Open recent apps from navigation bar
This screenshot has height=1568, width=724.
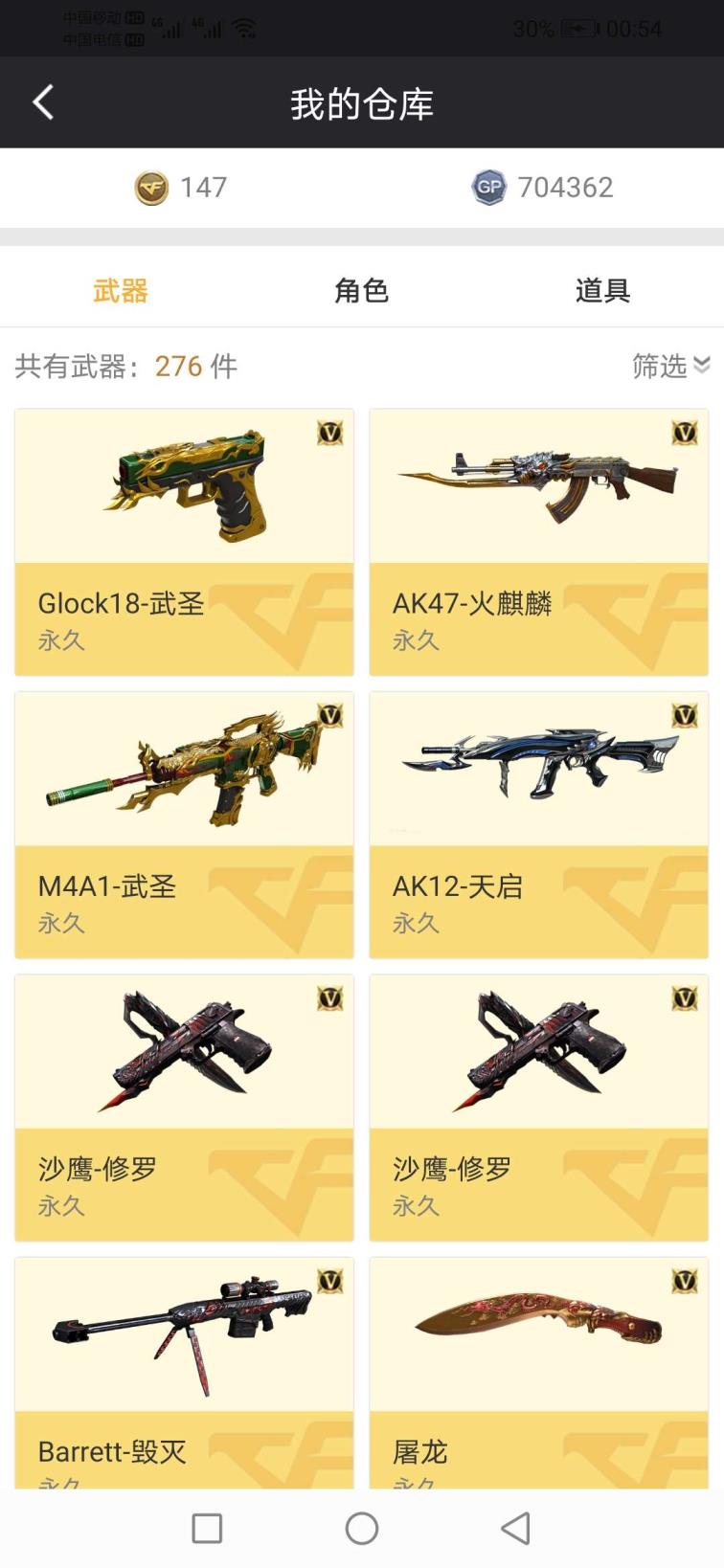[x=207, y=1529]
